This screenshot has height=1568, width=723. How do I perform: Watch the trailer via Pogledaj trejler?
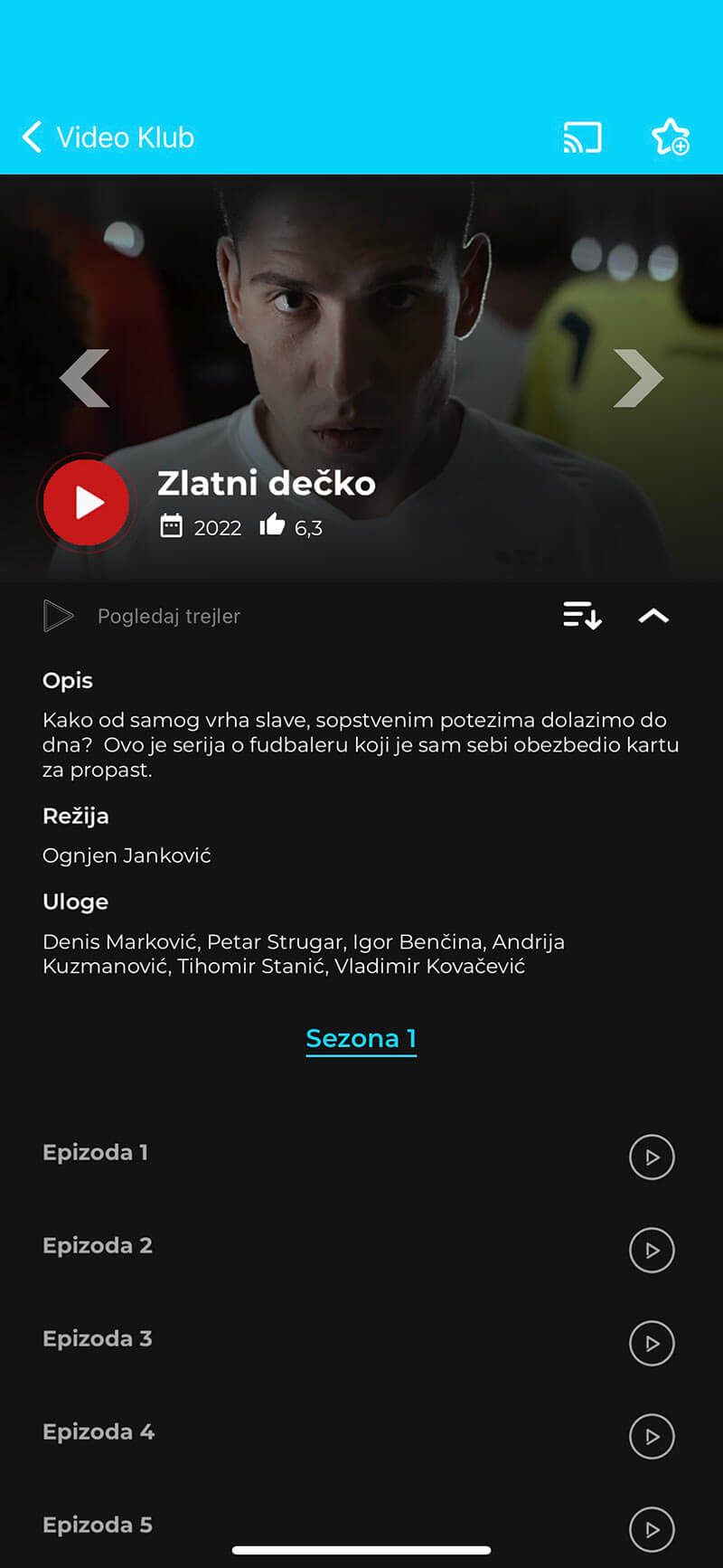coord(142,616)
